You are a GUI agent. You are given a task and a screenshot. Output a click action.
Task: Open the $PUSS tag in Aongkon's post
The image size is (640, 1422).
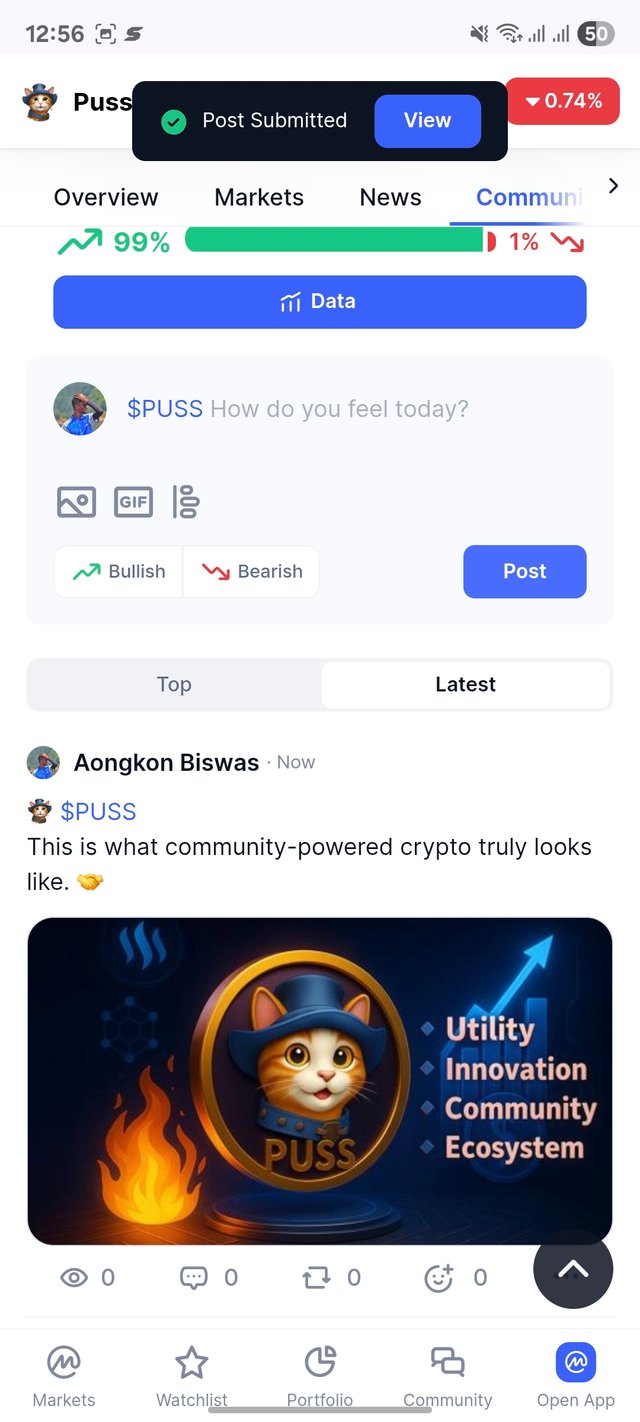pyautogui.click(x=97, y=811)
